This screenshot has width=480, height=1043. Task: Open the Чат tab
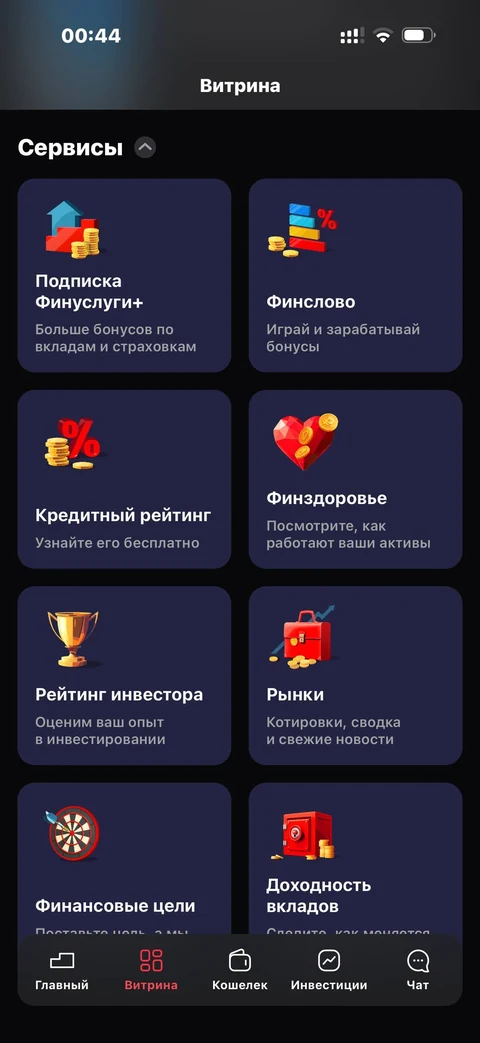click(418, 970)
